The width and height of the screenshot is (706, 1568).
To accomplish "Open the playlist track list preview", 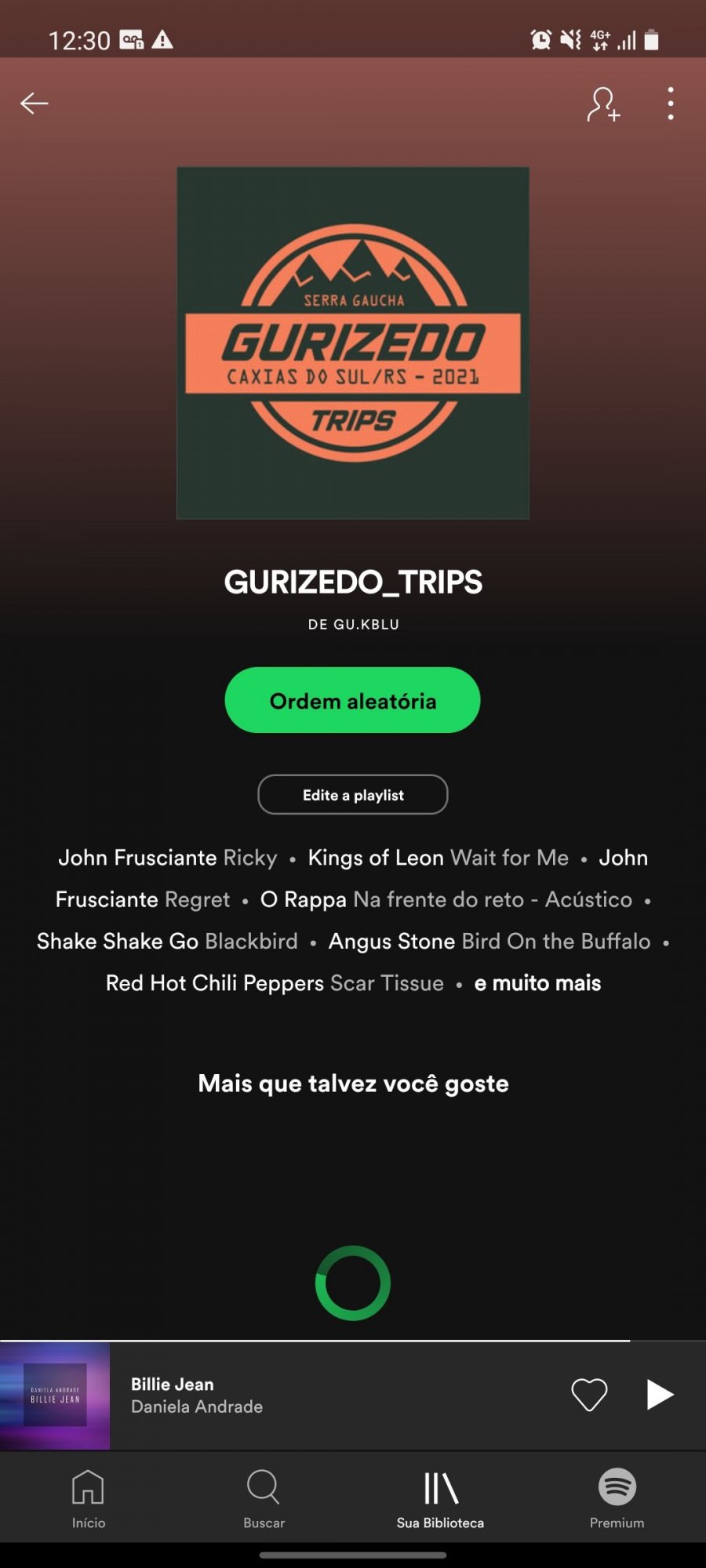I will pyautogui.click(x=353, y=920).
